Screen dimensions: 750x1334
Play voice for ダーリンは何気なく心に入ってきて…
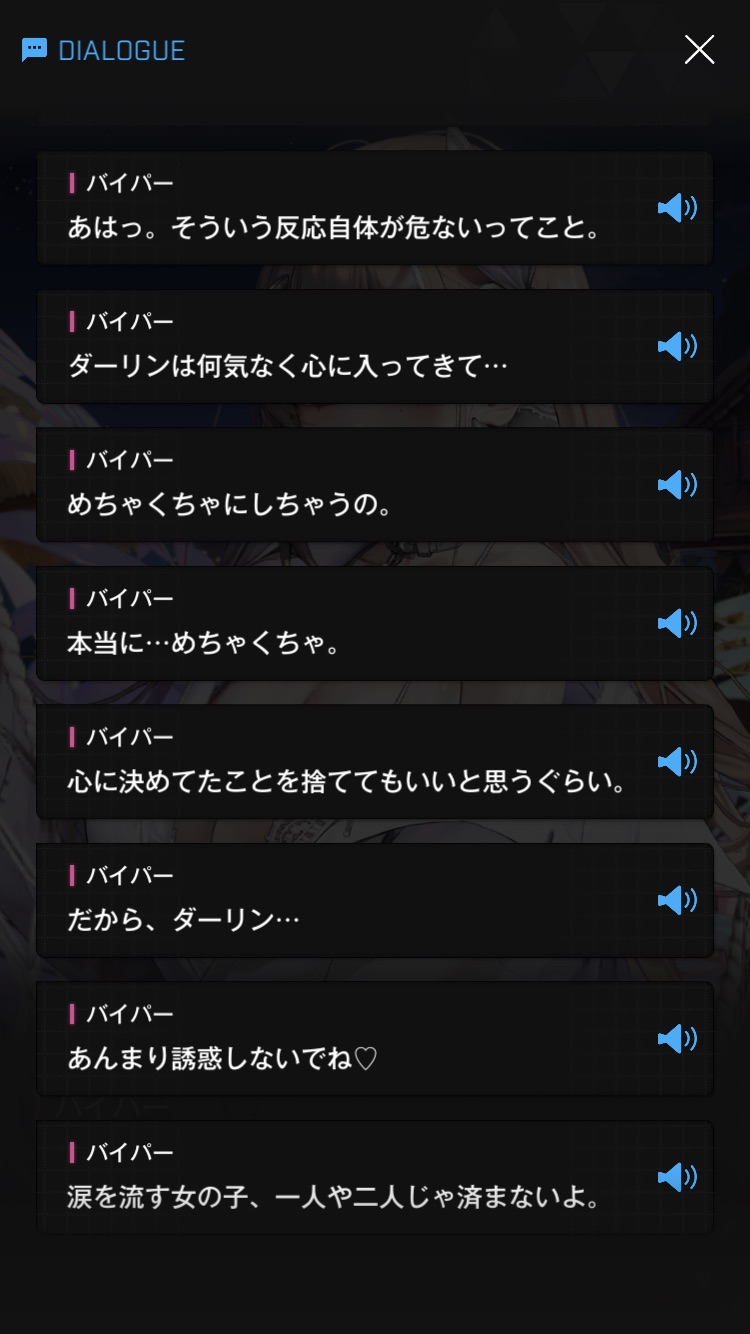(x=677, y=346)
